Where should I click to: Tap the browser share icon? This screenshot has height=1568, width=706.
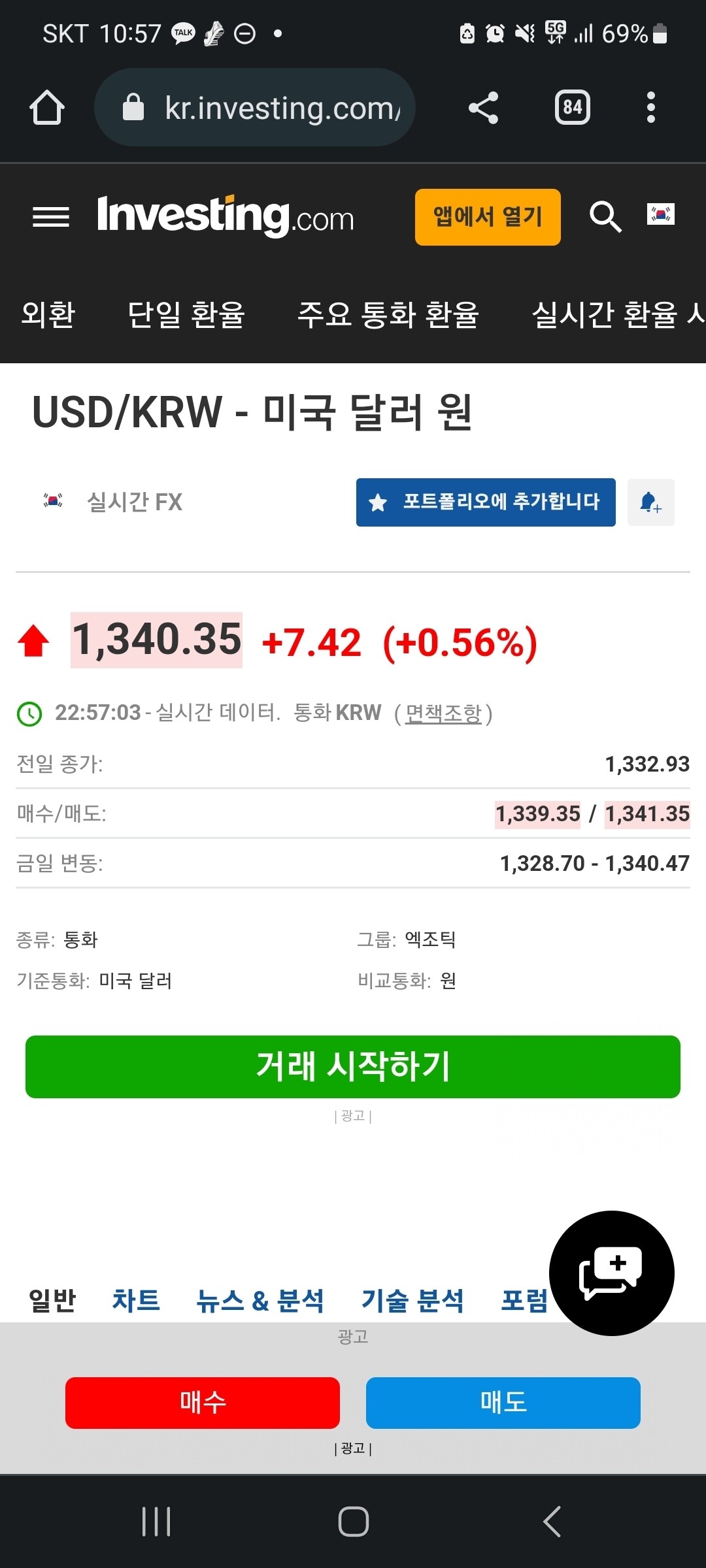point(484,107)
